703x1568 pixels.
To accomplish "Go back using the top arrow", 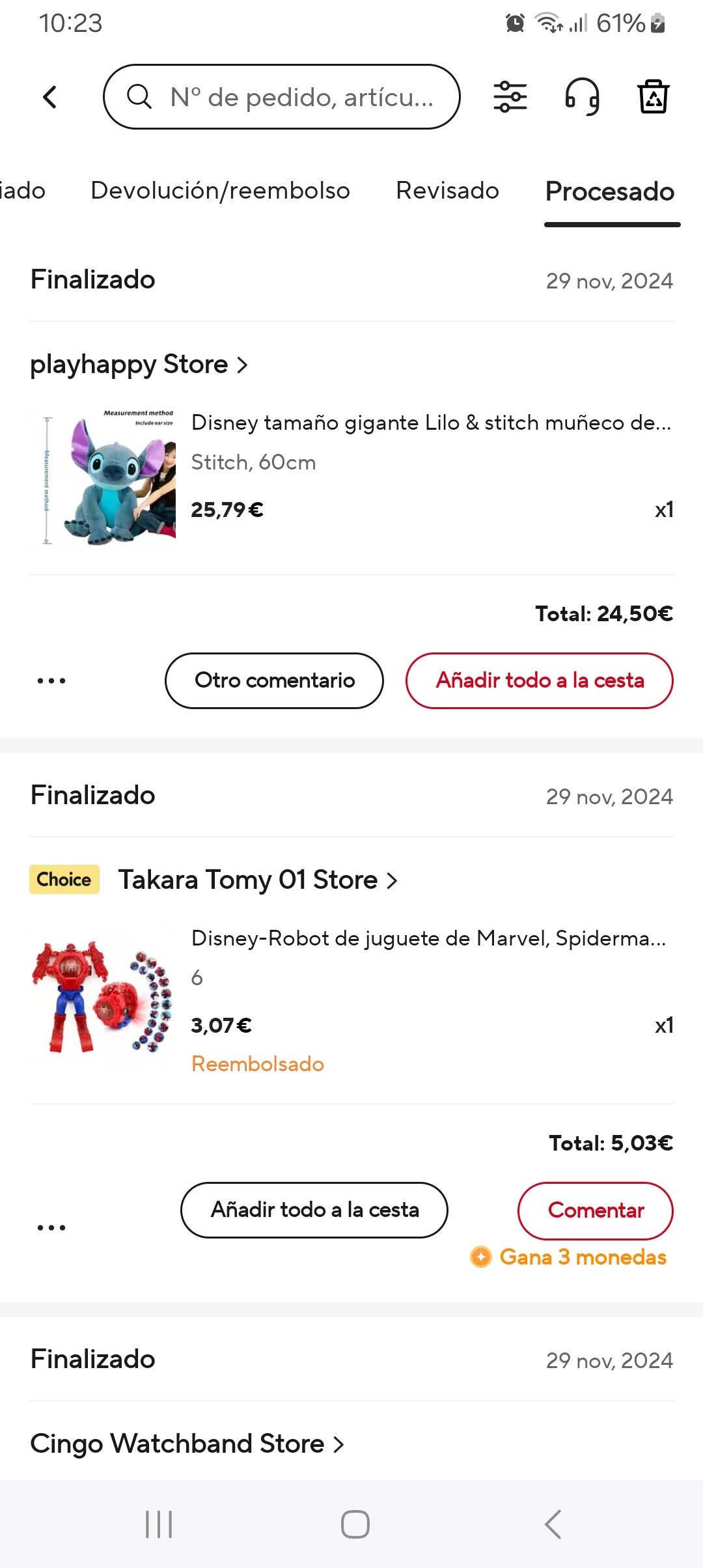I will tap(50, 97).
